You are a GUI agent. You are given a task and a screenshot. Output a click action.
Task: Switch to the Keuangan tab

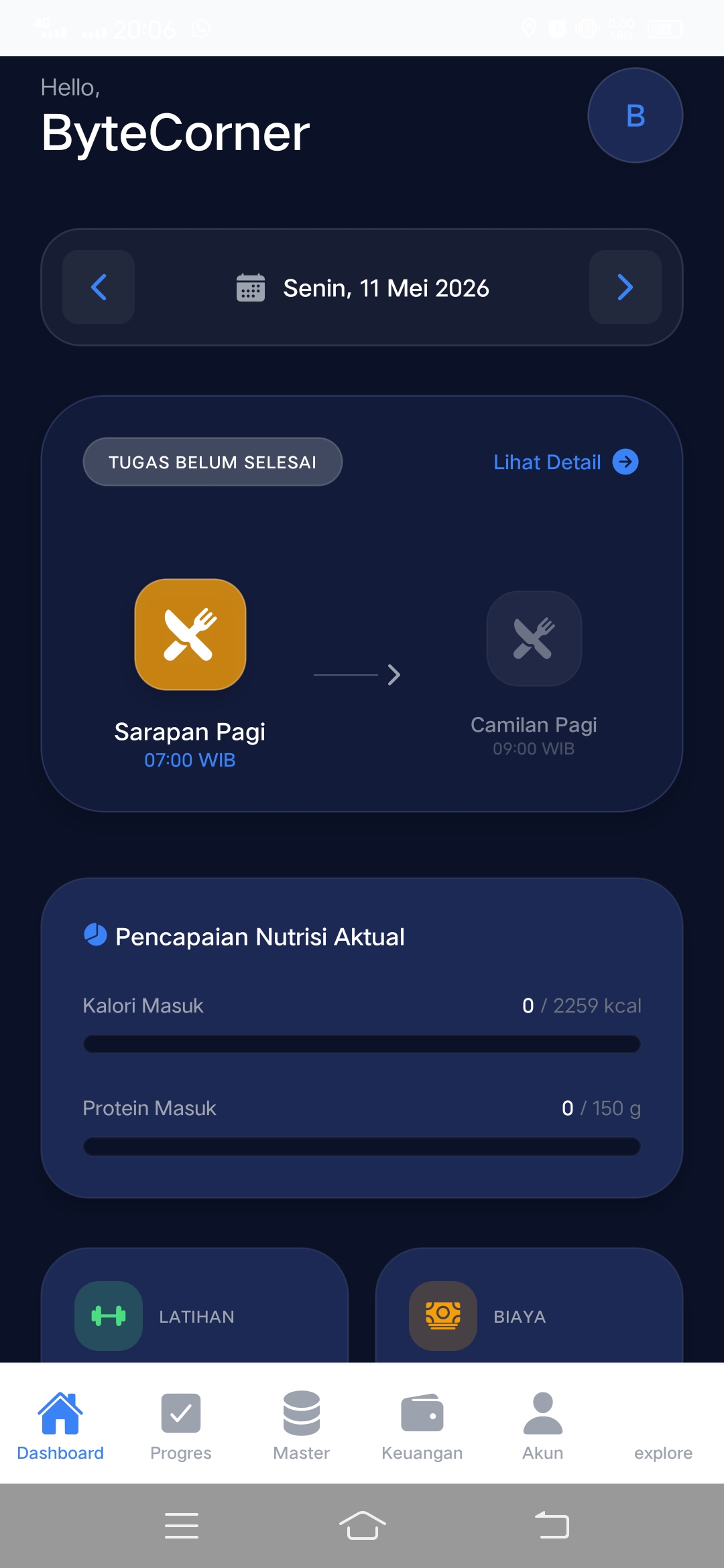click(422, 1425)
